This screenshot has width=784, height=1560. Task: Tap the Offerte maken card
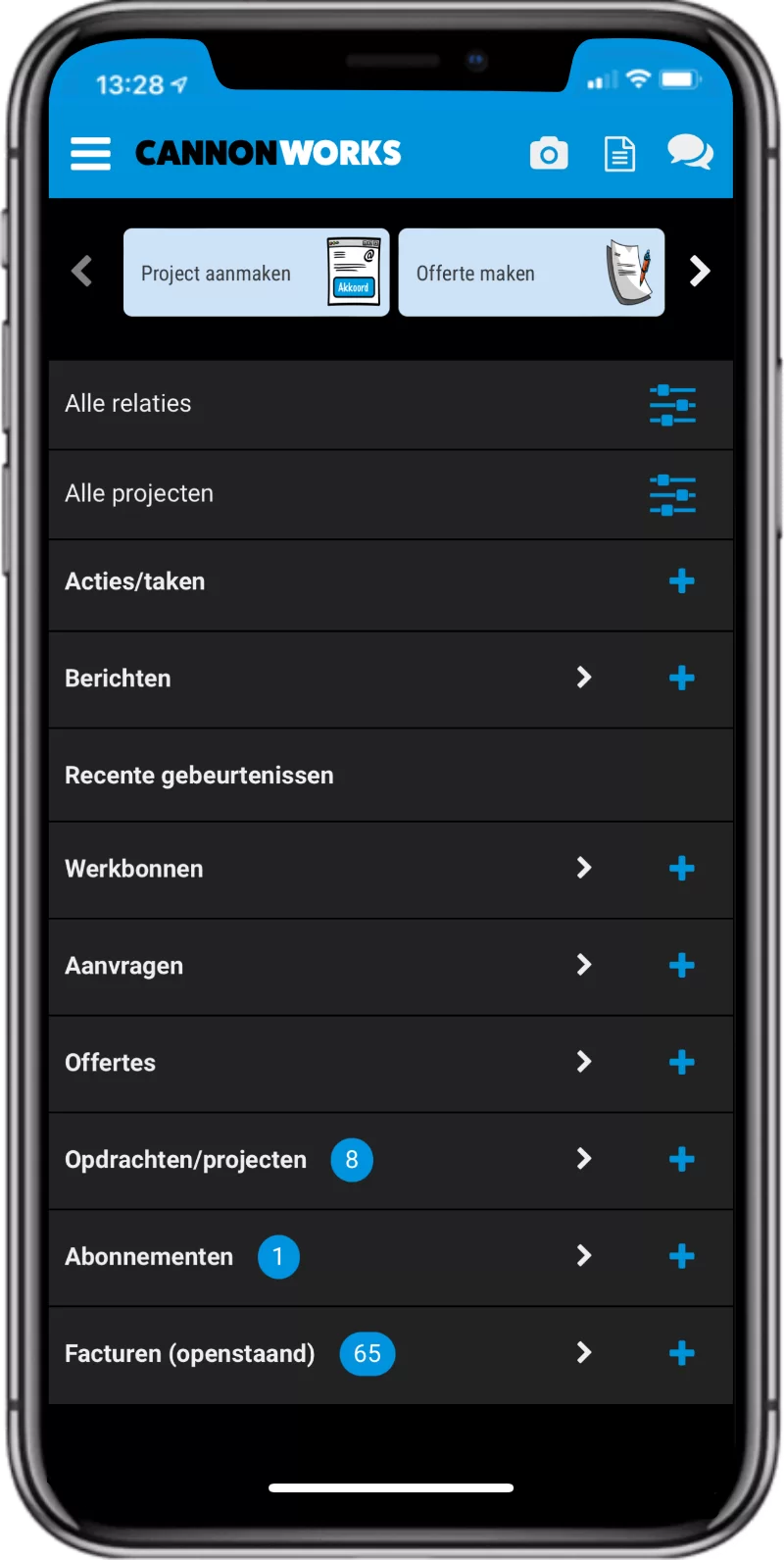531,273
